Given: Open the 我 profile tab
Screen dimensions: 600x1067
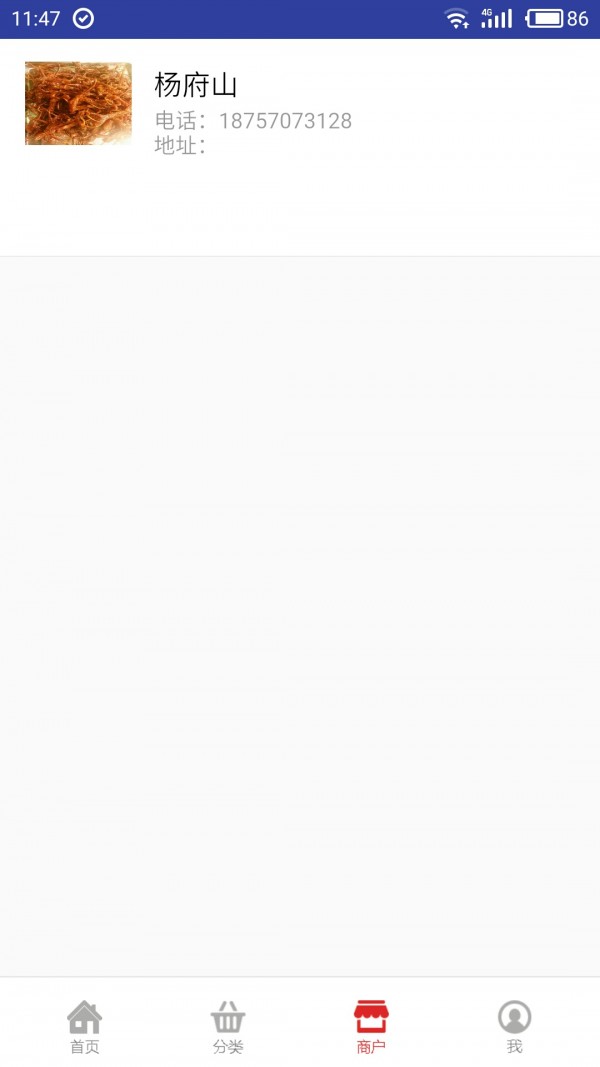Looking at the screenshot, I should [x=514, y=1027].
